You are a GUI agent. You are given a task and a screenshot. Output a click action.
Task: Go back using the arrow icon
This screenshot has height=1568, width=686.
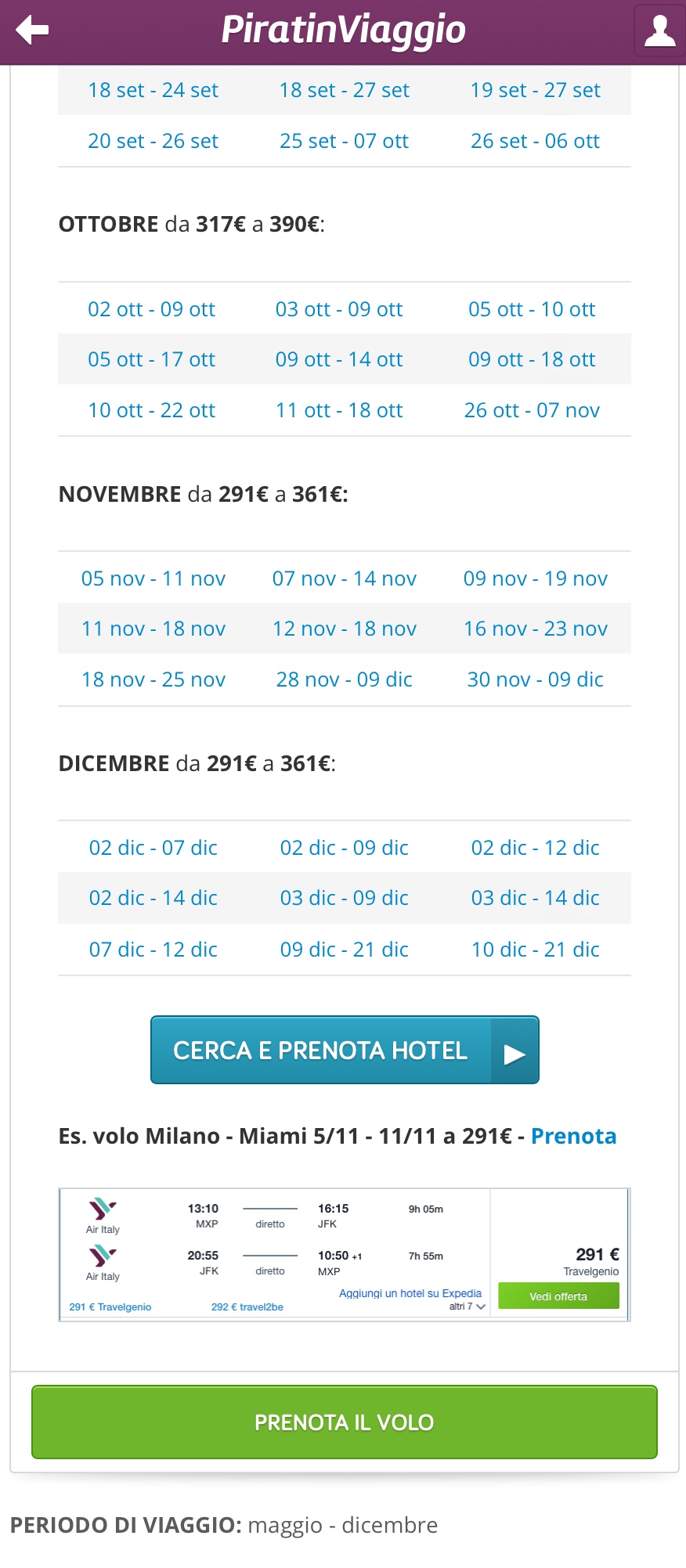[32, 31]
